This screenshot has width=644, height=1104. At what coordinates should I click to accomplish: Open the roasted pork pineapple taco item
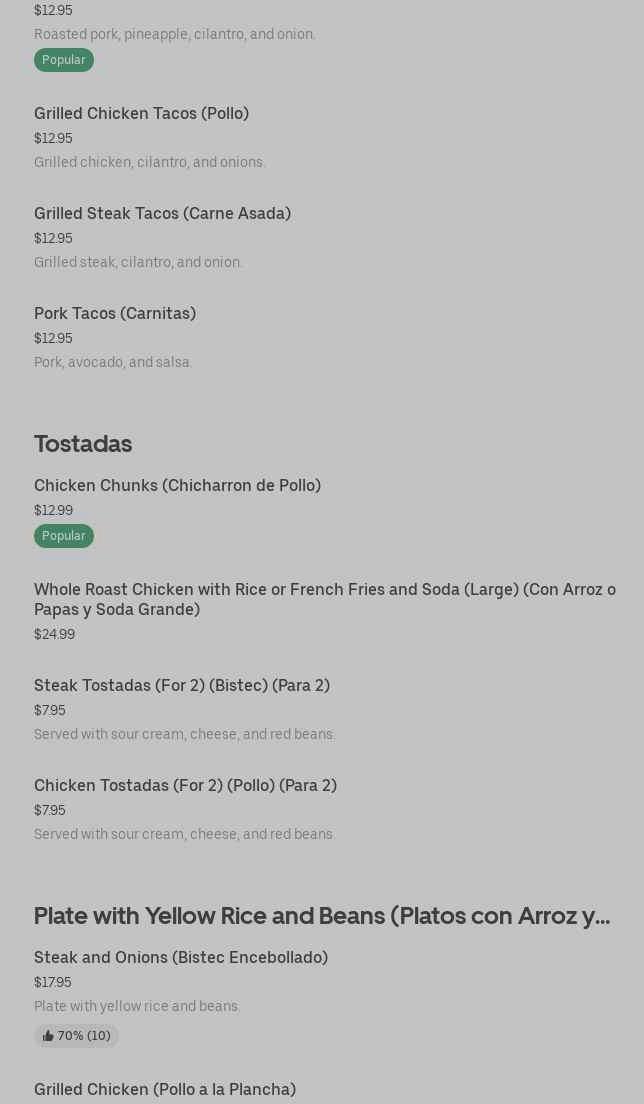coord(174,34)
